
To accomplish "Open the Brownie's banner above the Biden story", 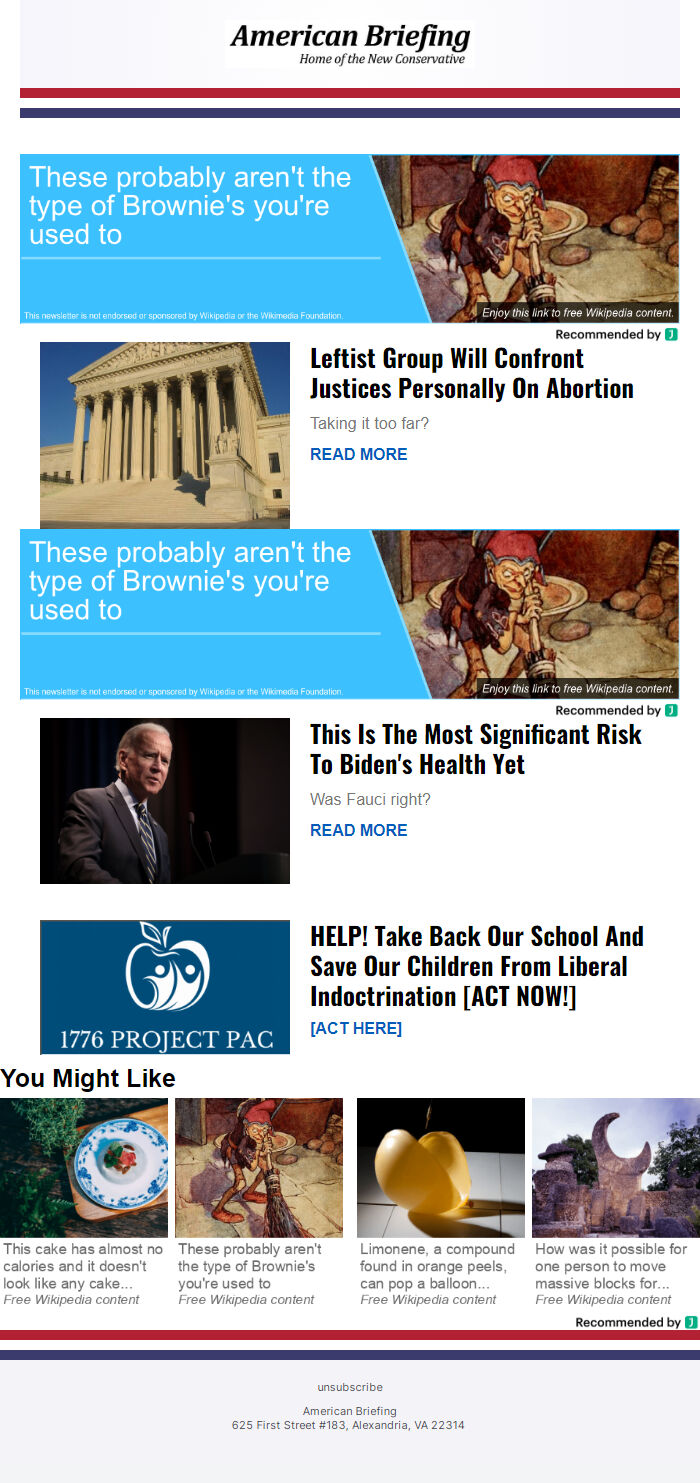I will click(x=349, y=614).
